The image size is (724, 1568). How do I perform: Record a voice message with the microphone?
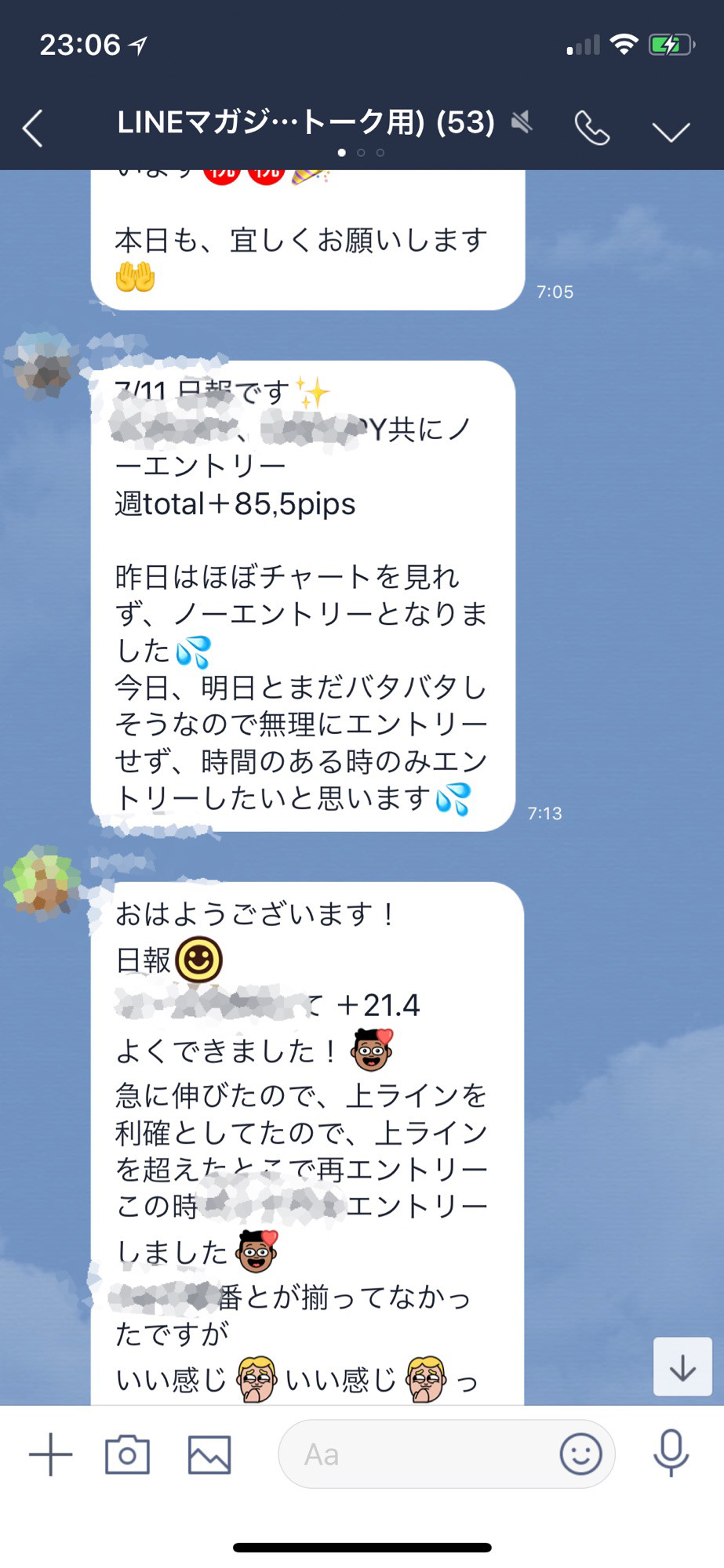click(671, 1453)
